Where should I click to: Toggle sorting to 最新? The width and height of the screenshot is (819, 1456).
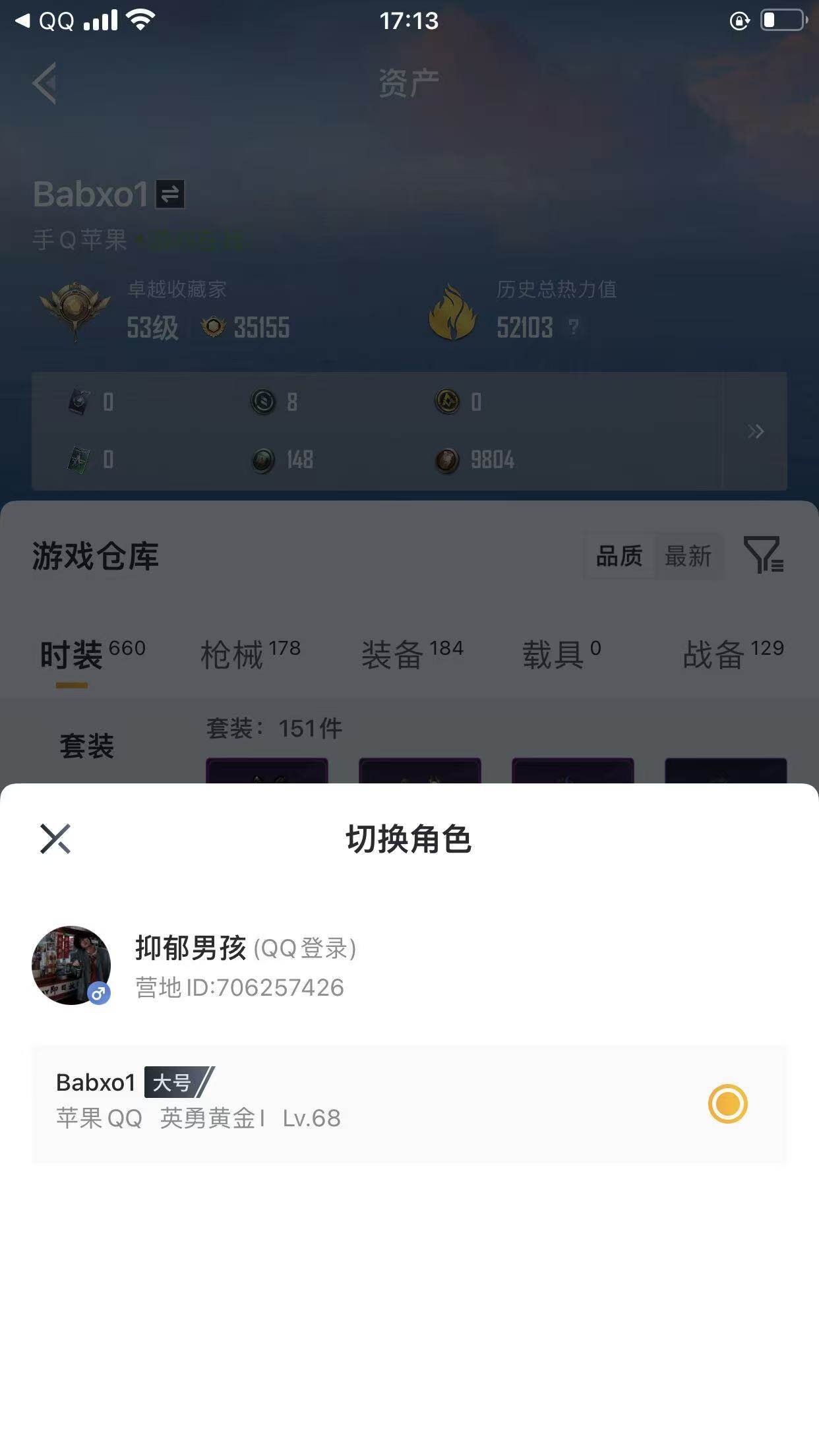pyautogui.click(x=687, y=557)
